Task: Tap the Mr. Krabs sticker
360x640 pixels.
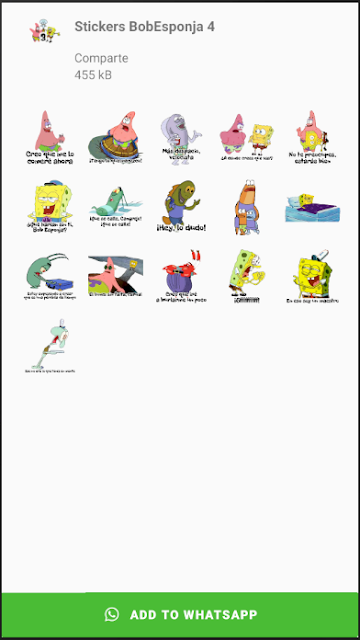Action: tap(181, 276)
